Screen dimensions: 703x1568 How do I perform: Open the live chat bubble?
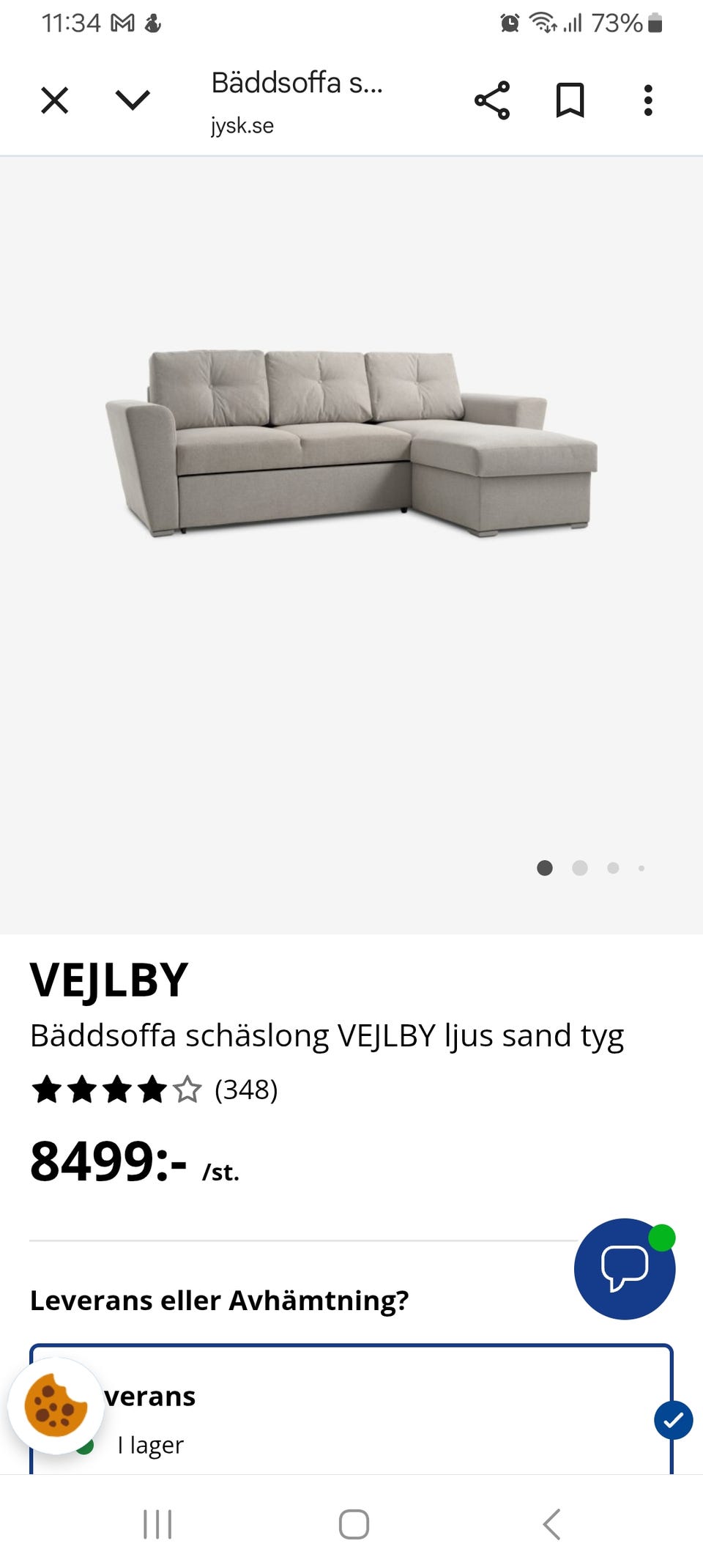coord(625,1268)
